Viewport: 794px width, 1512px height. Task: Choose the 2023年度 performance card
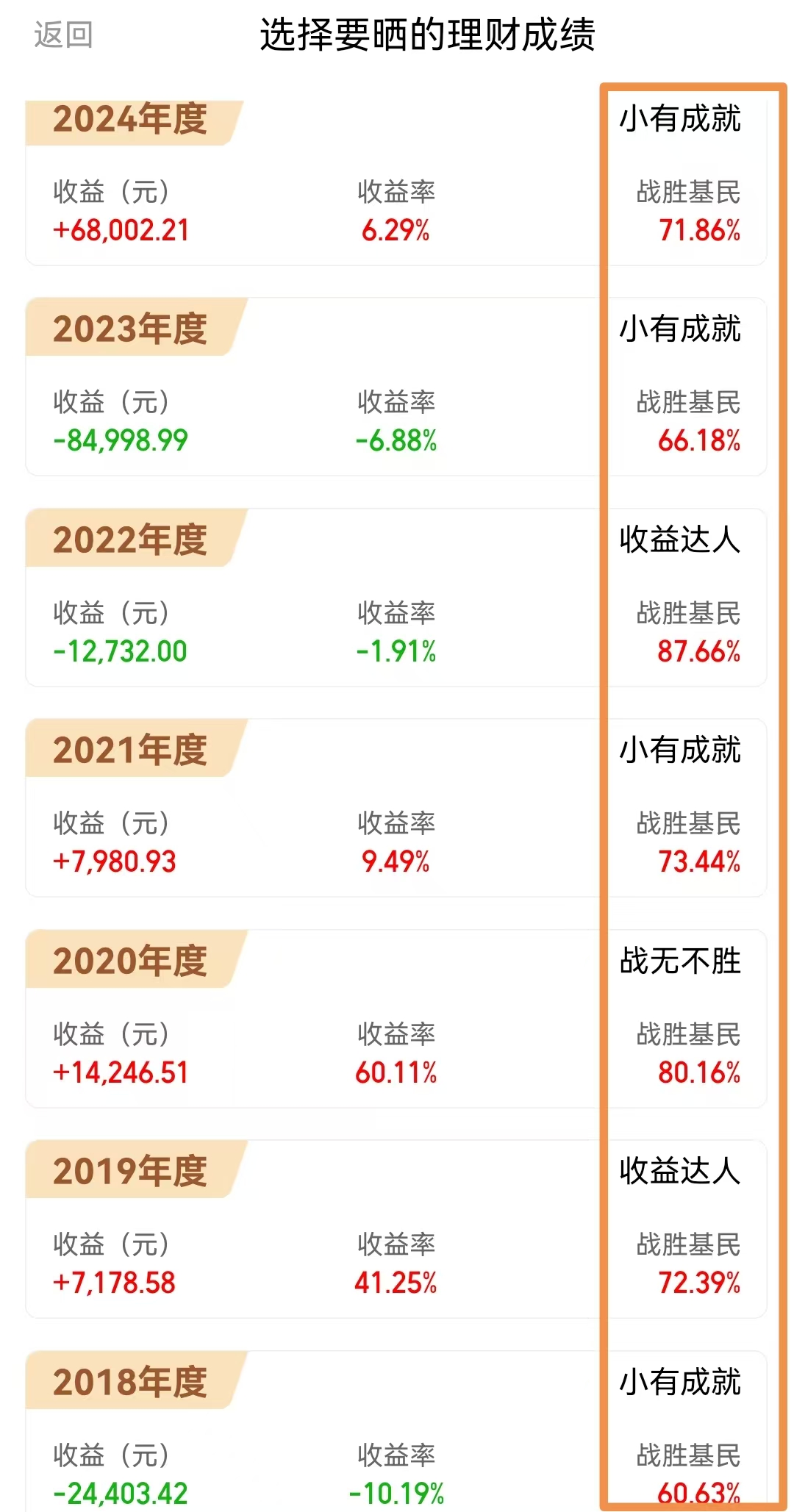tap(396, 387)
